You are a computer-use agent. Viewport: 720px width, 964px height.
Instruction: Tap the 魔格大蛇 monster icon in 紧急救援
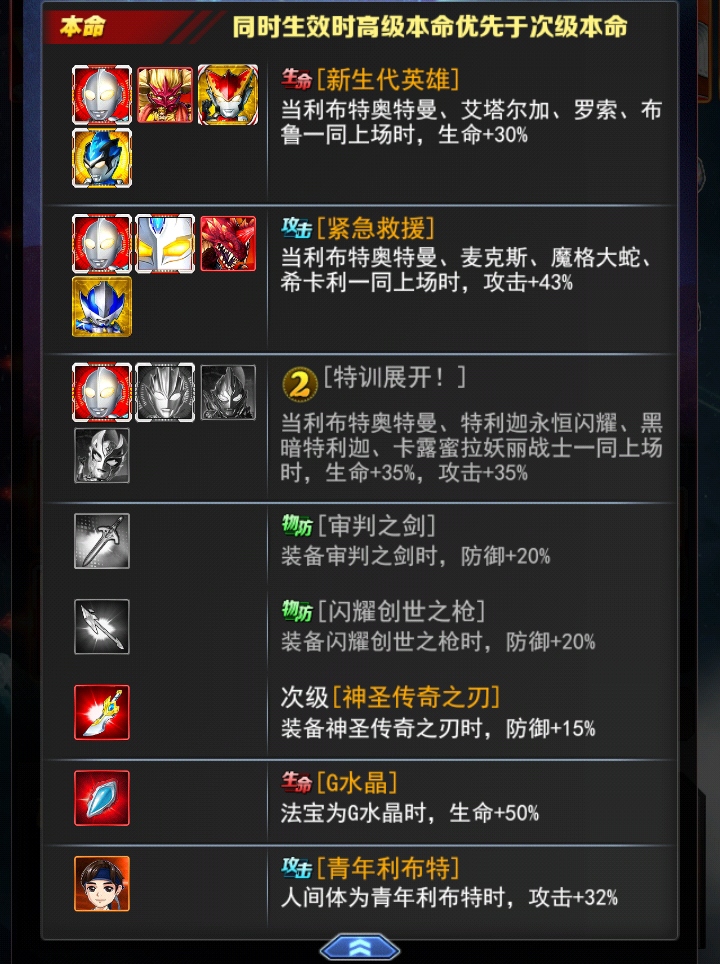(x=228, y=244)
